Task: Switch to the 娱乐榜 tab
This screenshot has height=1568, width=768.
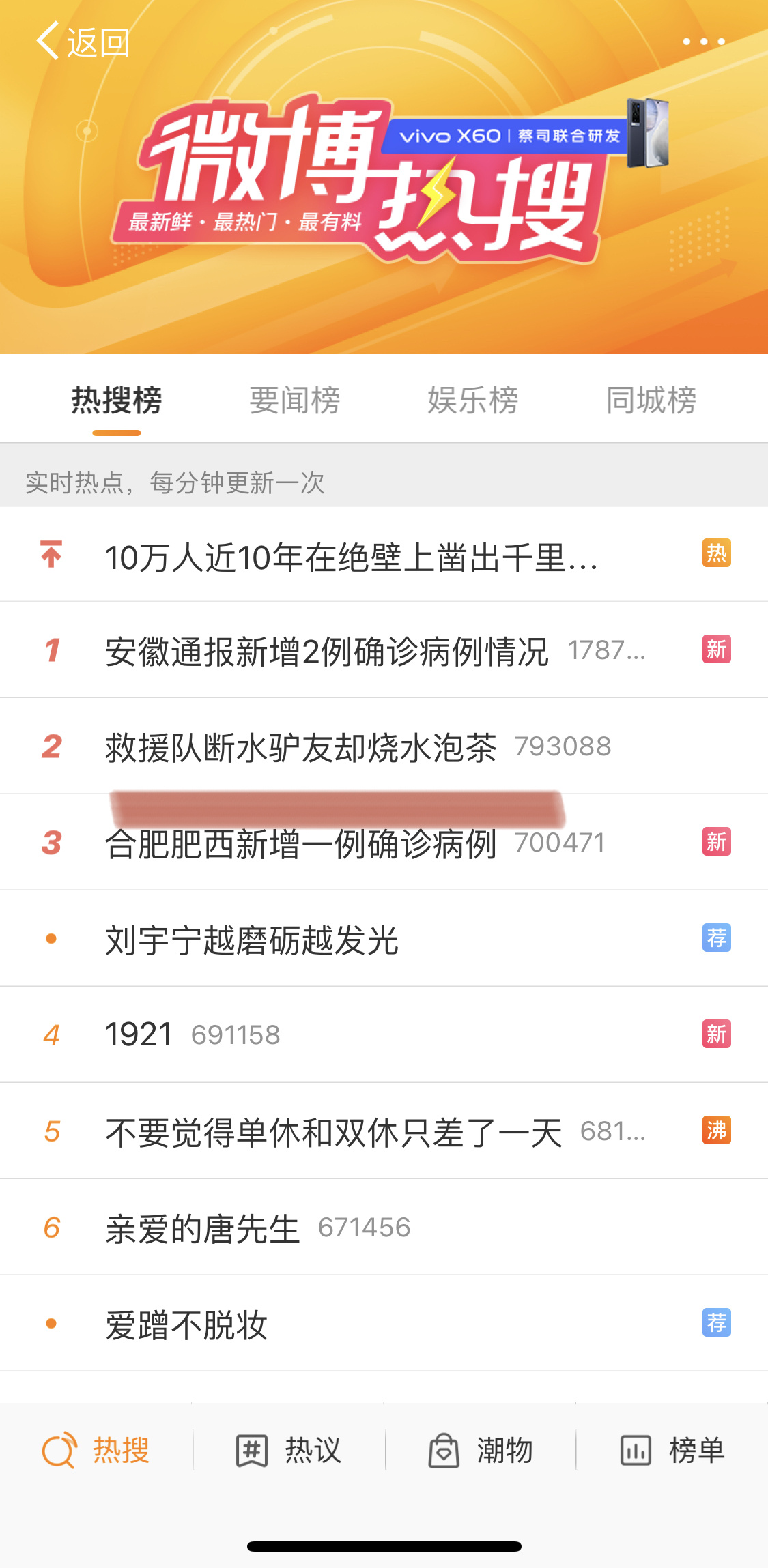Action: coord(472,401)
